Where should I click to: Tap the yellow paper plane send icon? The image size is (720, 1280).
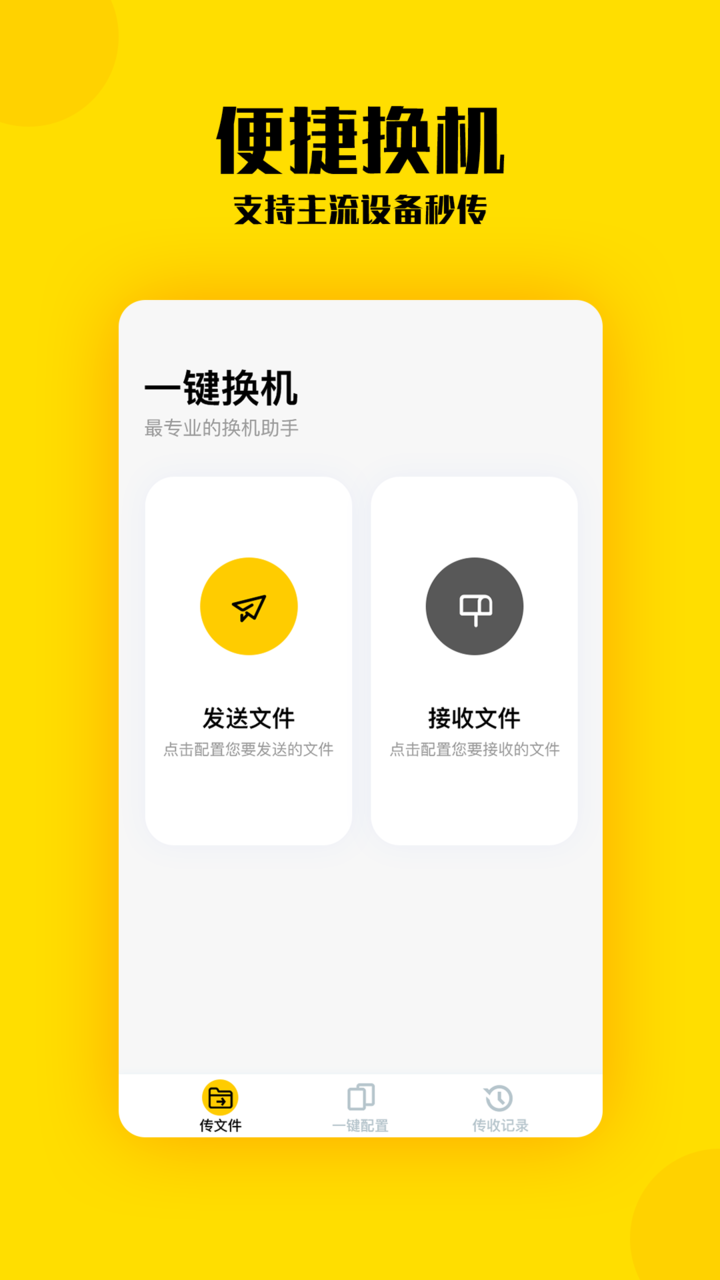tap(249, 606)
